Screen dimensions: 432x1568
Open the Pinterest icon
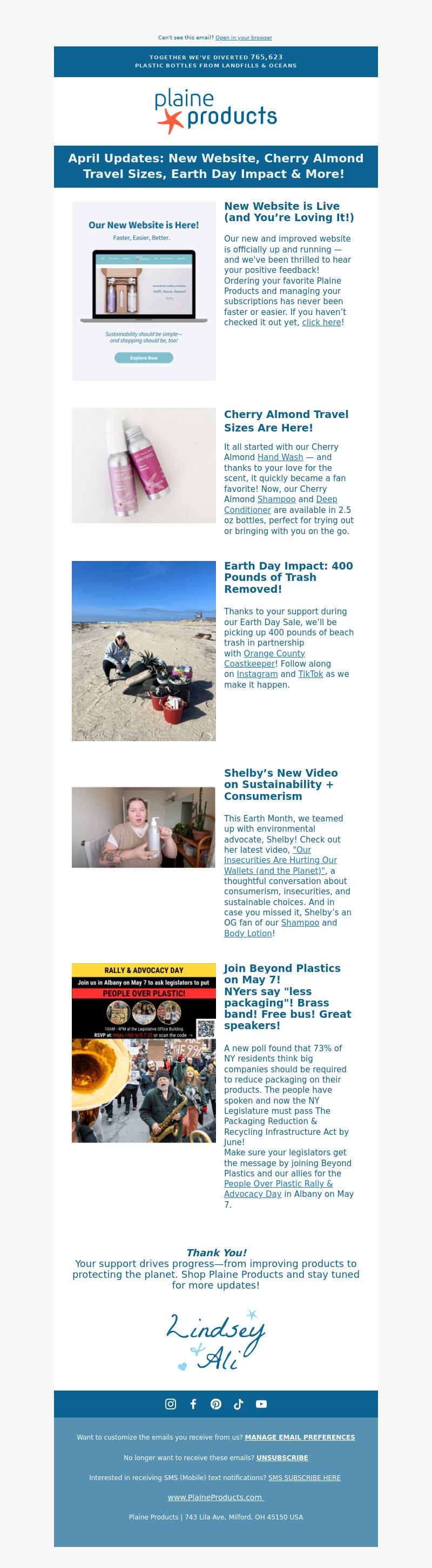[x=215, y=1404]
